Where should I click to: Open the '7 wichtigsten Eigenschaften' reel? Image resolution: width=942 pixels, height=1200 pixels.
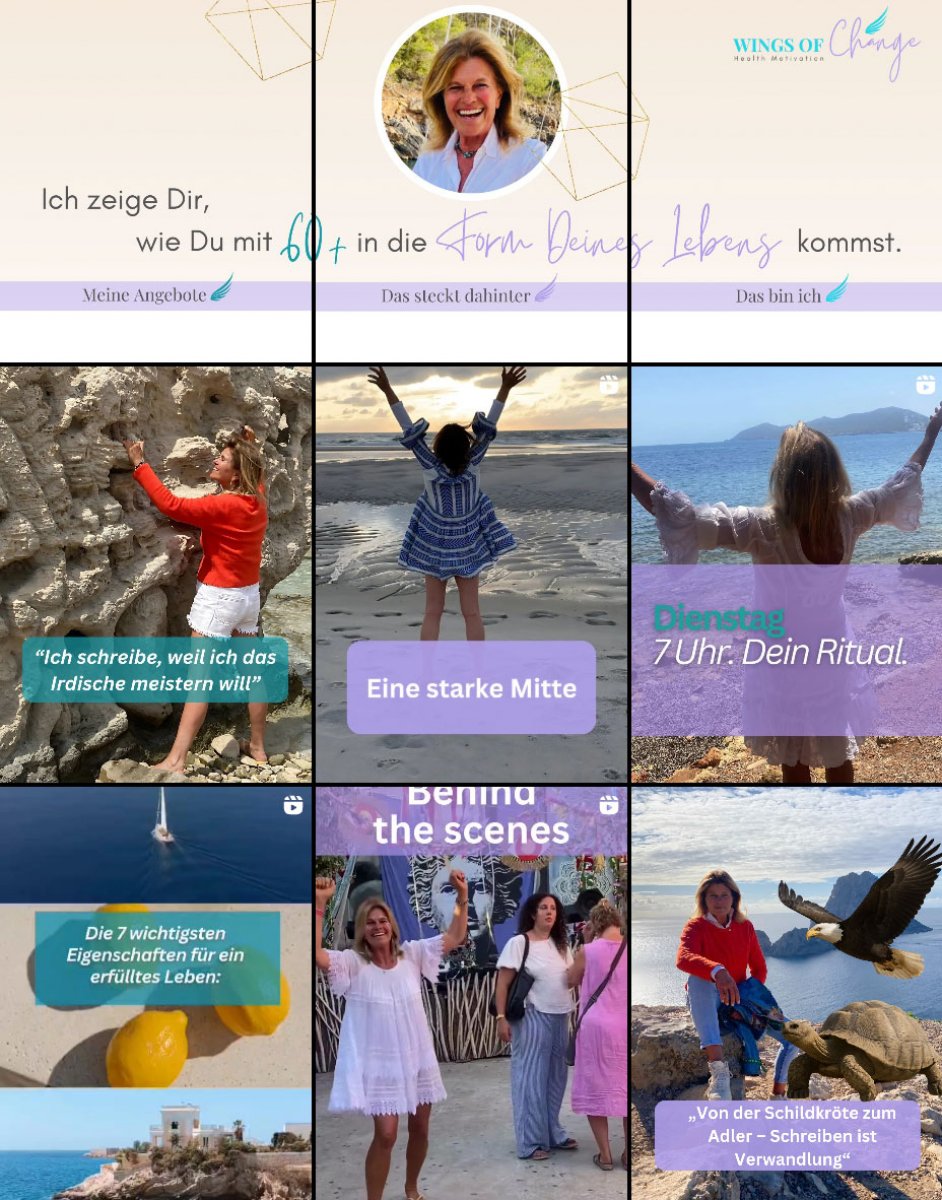coord(156,992)
